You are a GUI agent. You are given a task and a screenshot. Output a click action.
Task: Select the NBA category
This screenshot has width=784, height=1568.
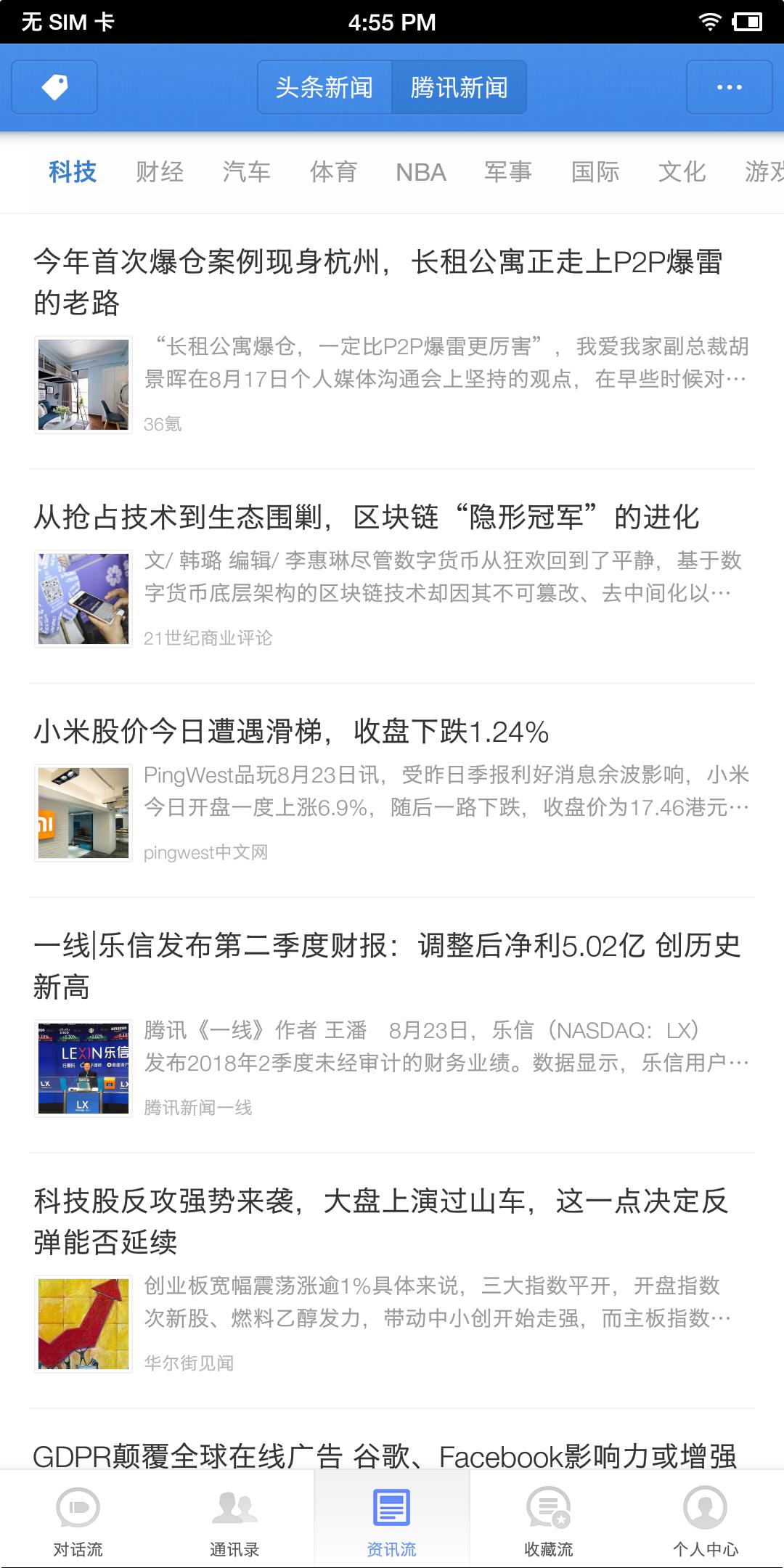coord(421,172)
